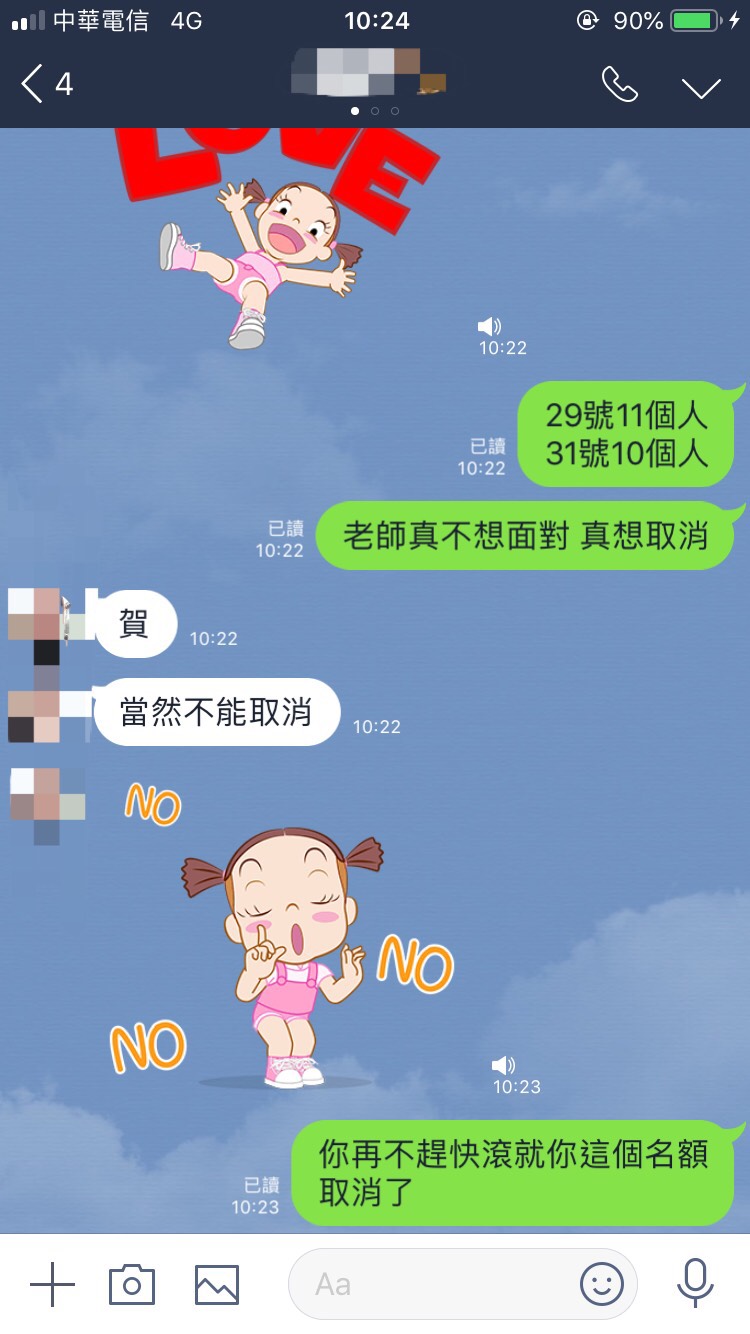Viewport: 750px width, 1334px height.
Task: Open the sticker and emoji panel
Action: (x=601, y=1283)
